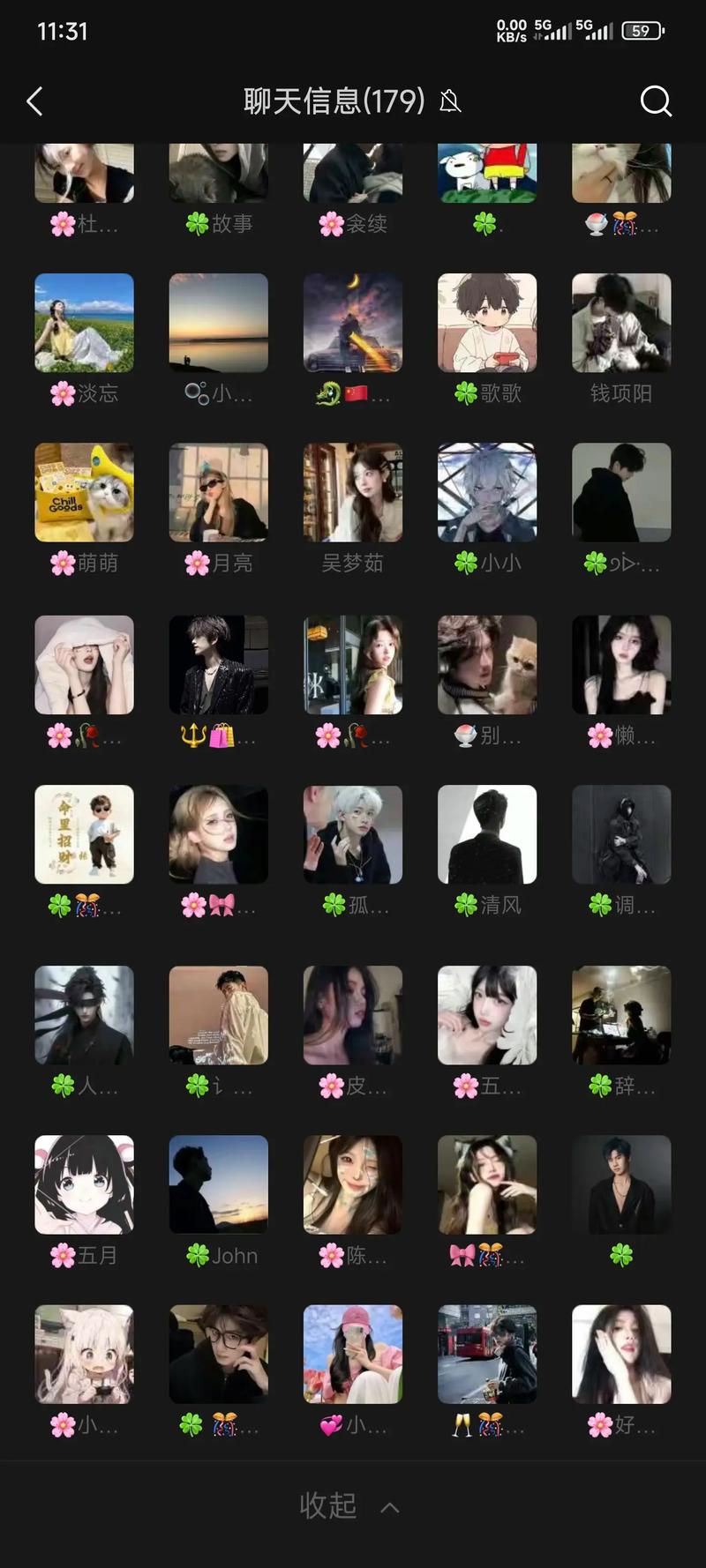
Task: Open member 吴梦茹's profile
Action: [353, 493]
